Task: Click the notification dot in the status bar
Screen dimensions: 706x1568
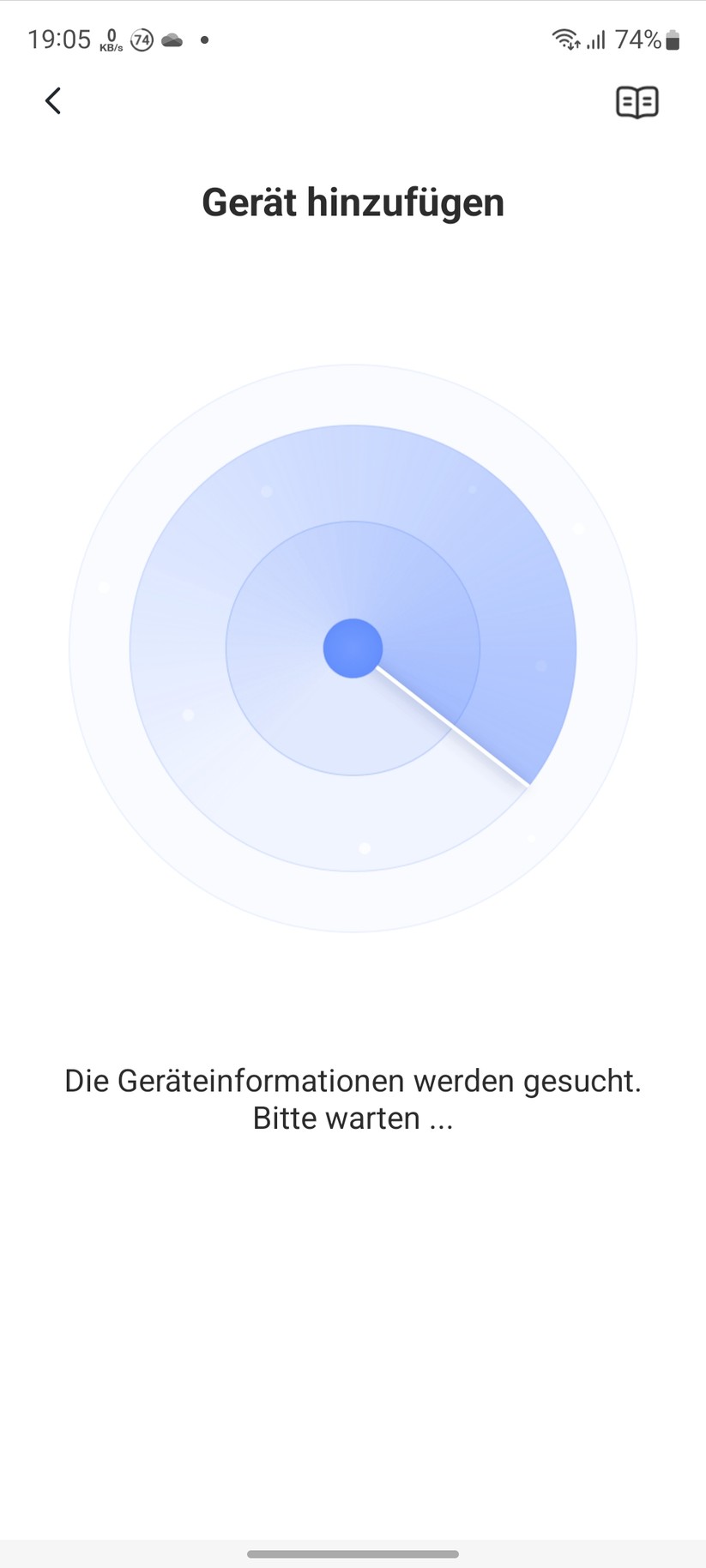Action: click(x=204, y=39)
